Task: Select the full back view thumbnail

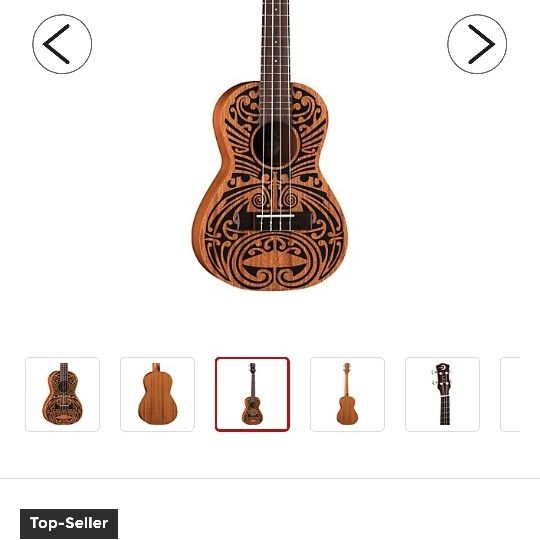Action: coord(347,394)
